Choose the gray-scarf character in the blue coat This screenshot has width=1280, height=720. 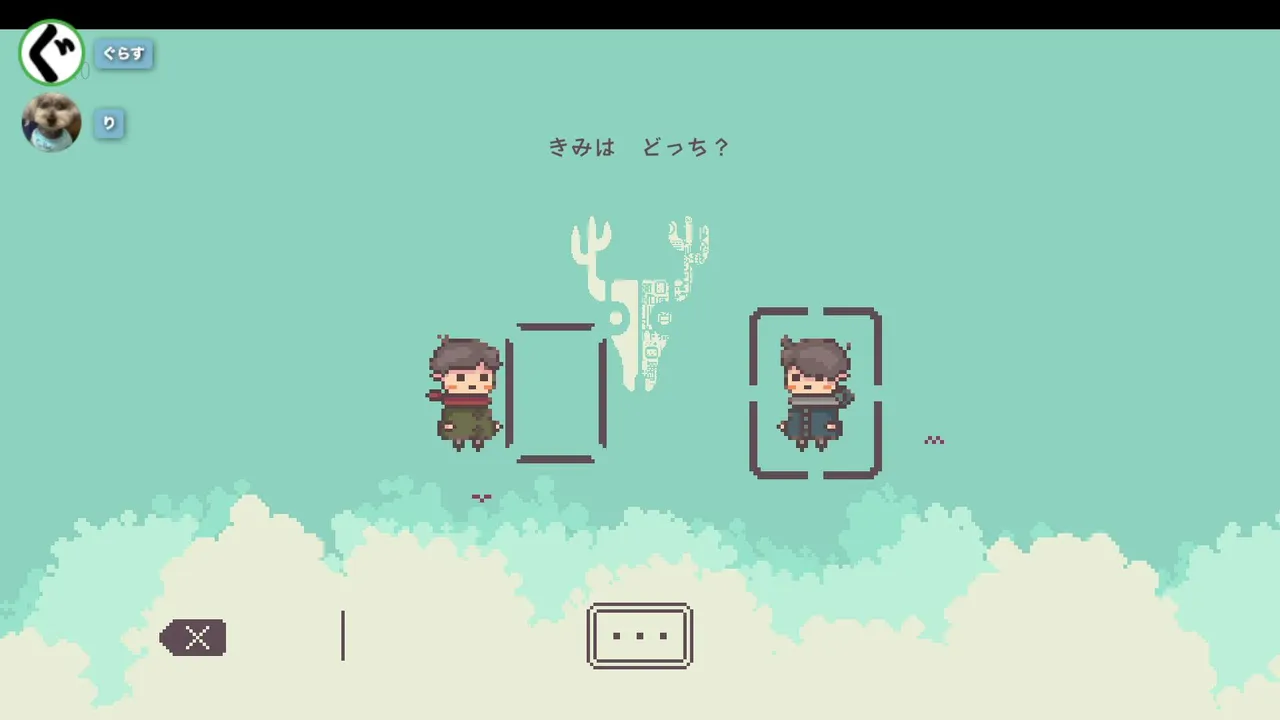pos(815,393)
